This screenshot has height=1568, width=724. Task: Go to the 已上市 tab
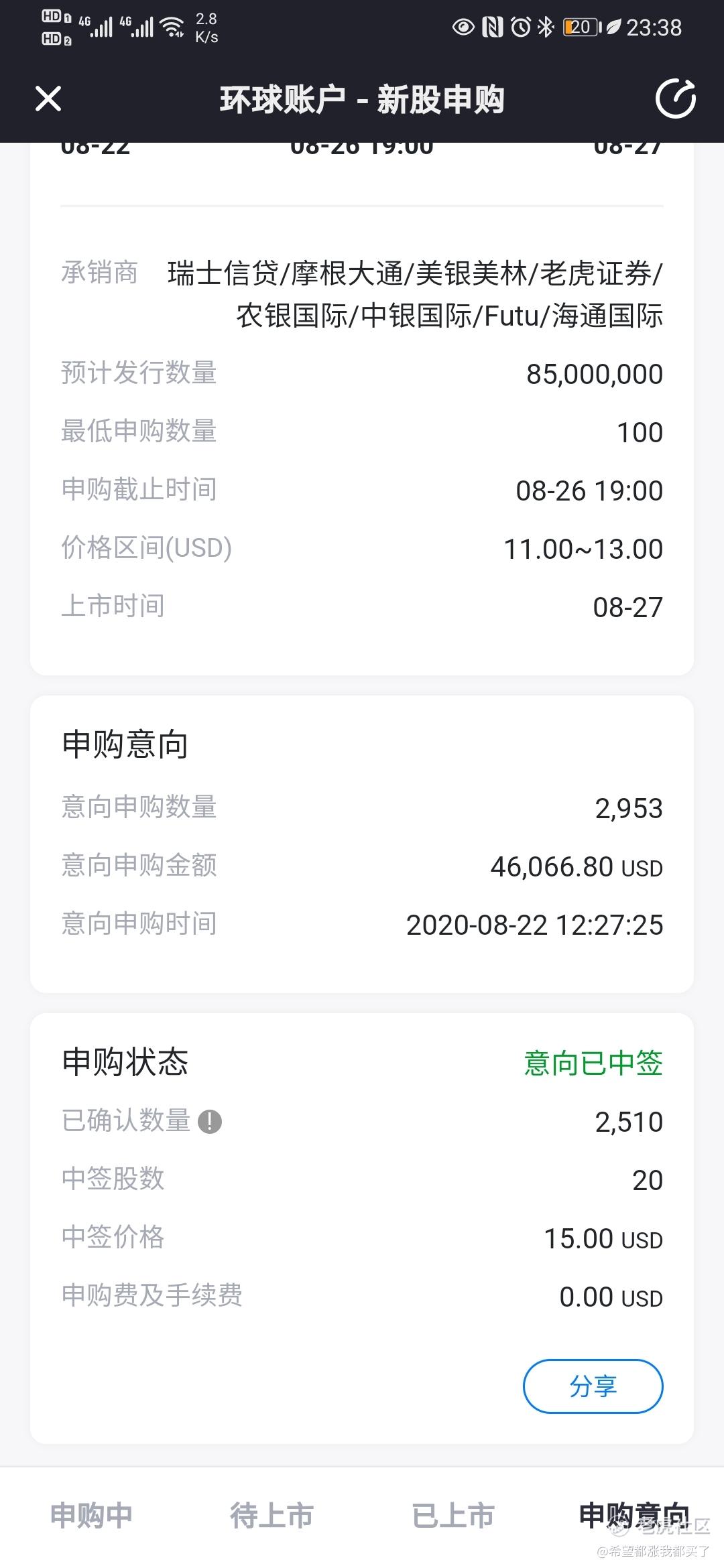click(x=453, y=1514)
